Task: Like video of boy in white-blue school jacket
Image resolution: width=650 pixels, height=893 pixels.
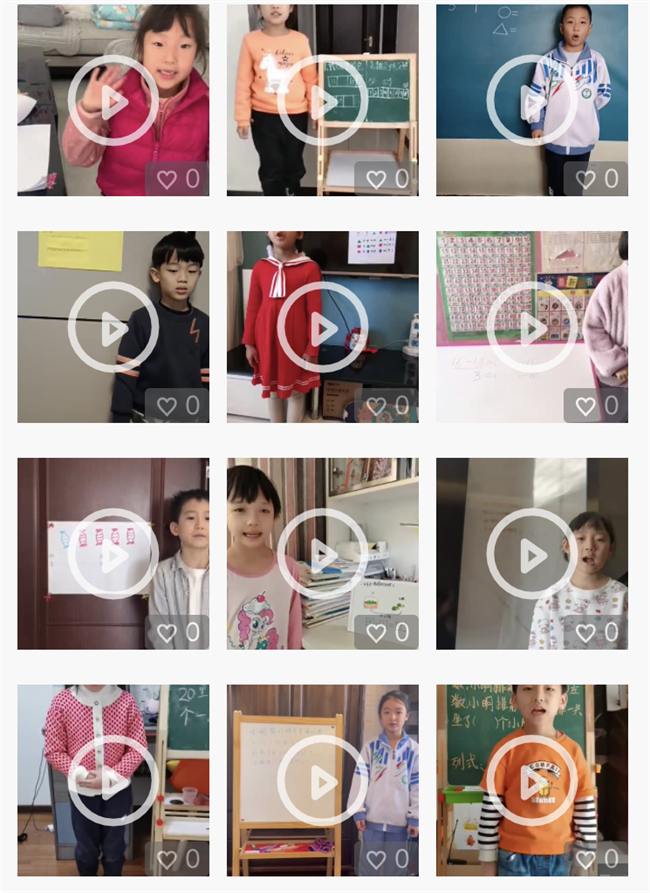Action: [x=586, y=179]
